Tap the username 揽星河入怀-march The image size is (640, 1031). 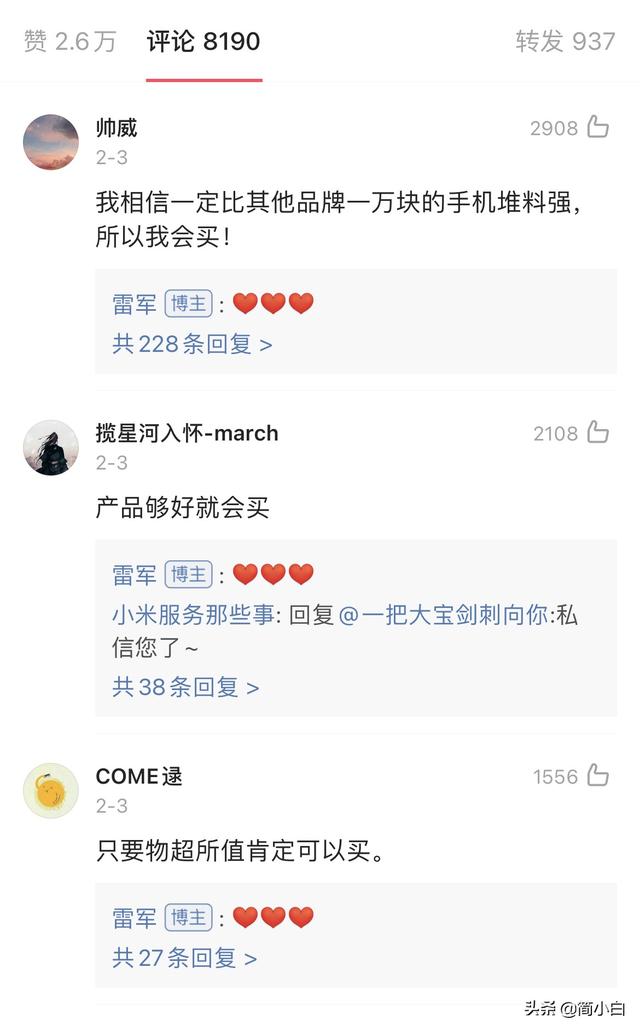(187, 433)
